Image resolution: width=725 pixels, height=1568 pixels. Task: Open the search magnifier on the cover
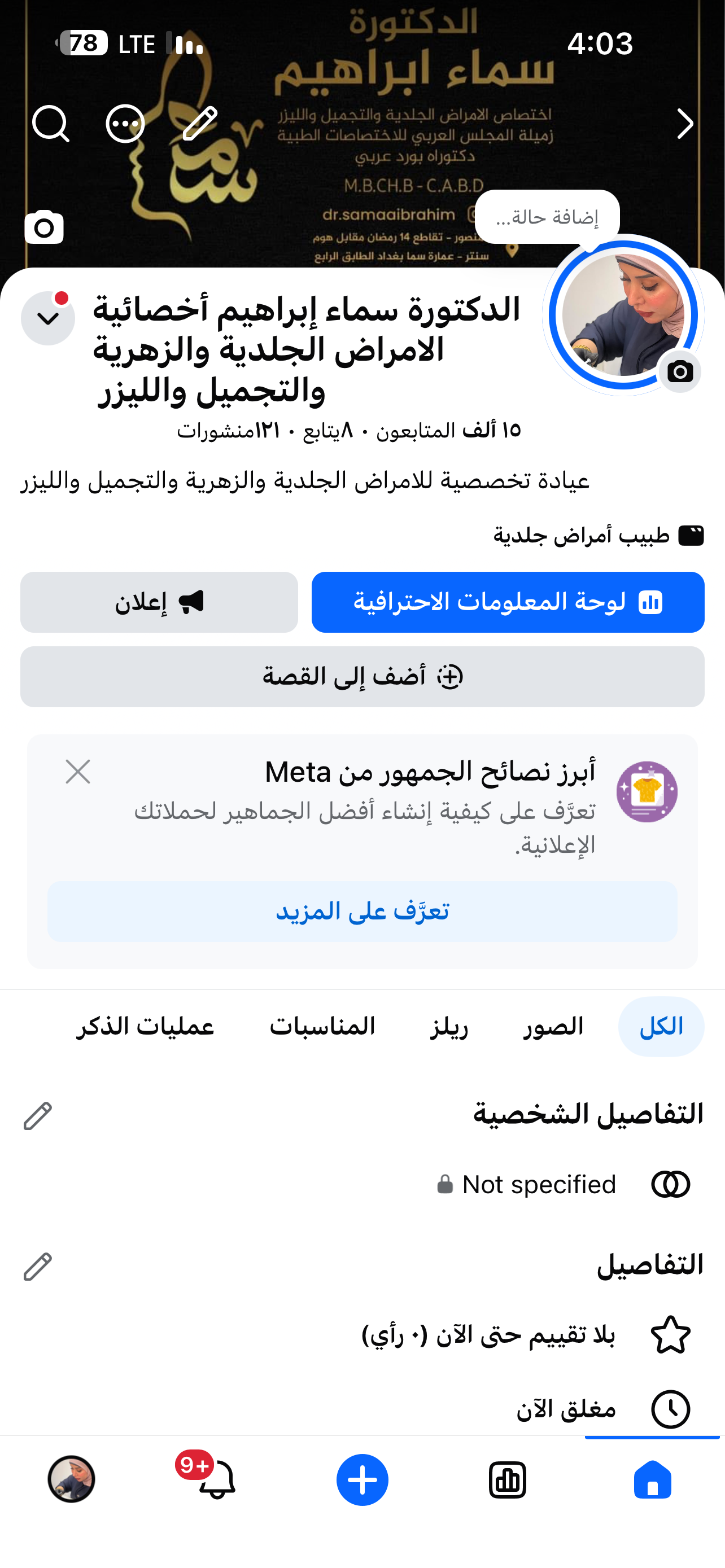[x=50, y=124]
